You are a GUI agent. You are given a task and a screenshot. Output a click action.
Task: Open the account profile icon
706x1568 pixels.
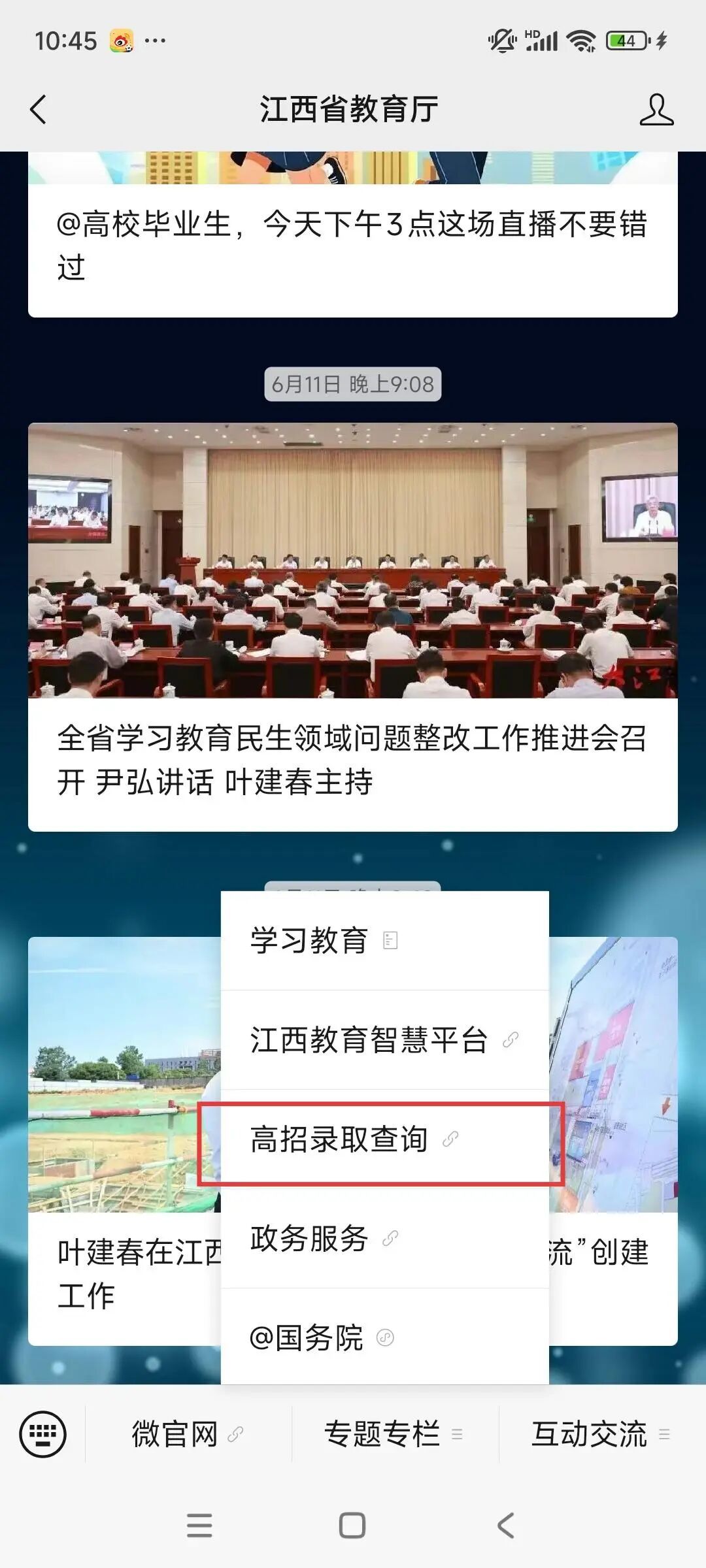(656, 109)
